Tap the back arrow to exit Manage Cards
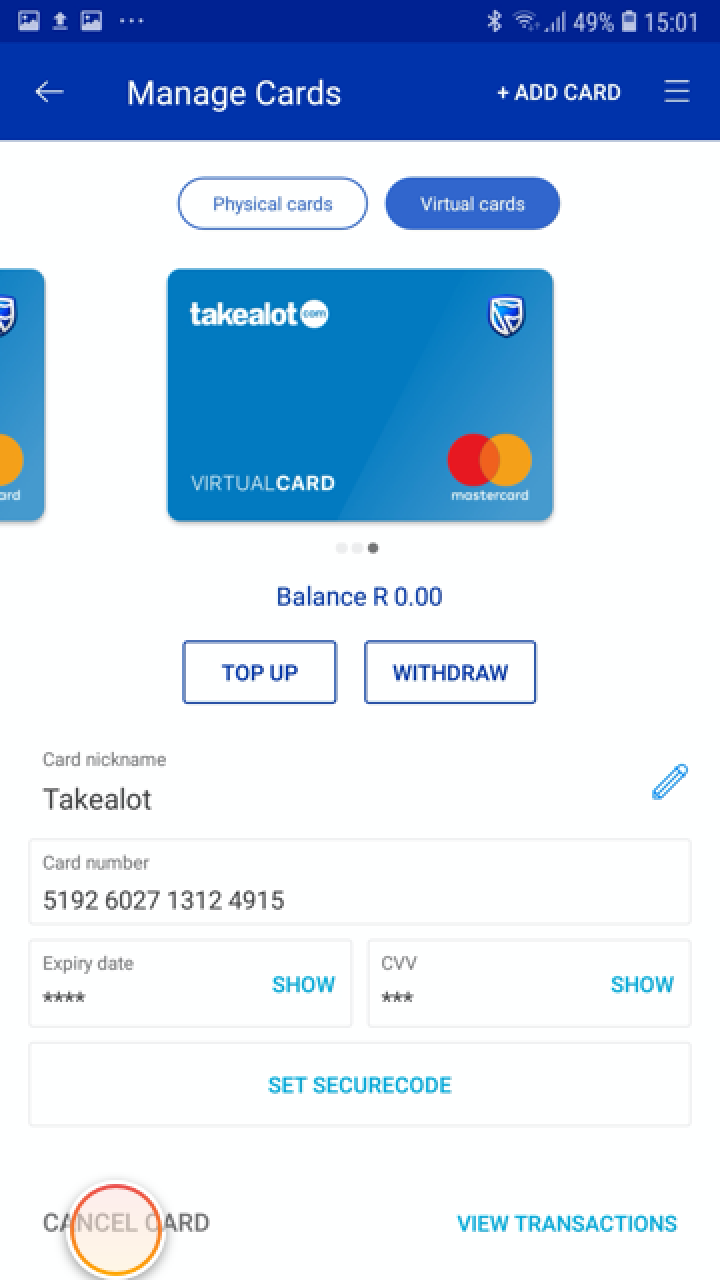 [48, 91]
